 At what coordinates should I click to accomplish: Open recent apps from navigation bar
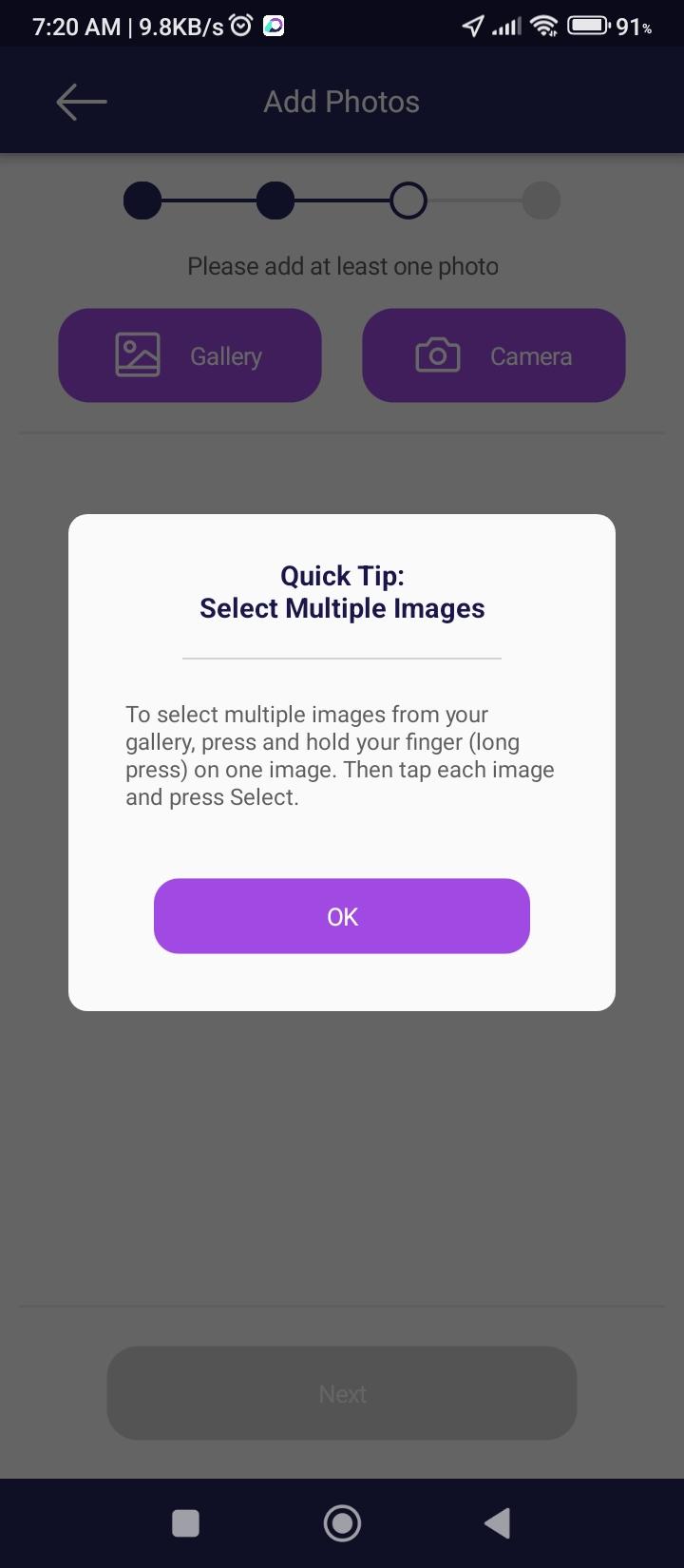185,1523
